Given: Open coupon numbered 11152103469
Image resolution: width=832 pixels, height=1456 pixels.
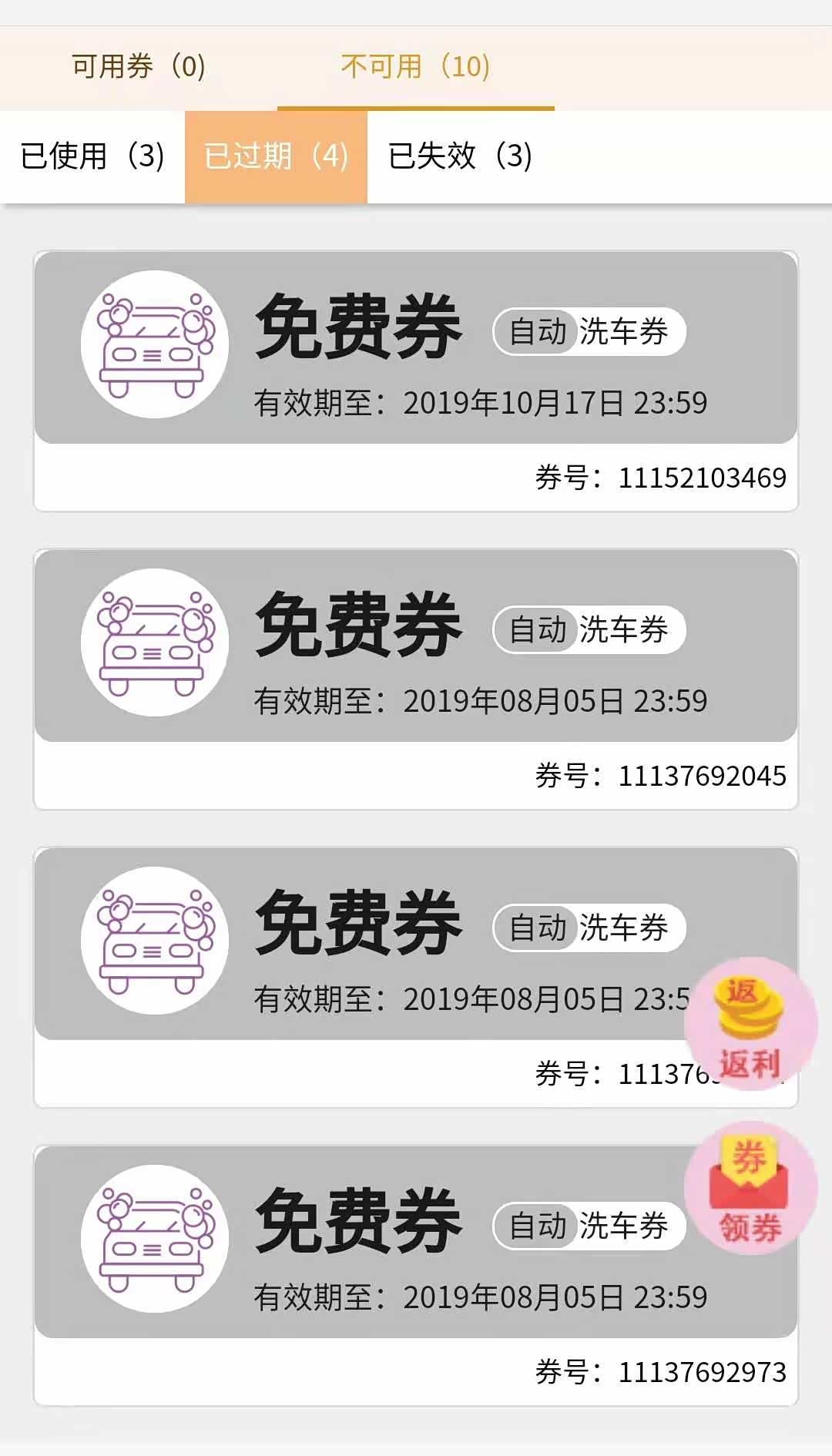Looking at the screenshot, I should click(x=416, y=381).
